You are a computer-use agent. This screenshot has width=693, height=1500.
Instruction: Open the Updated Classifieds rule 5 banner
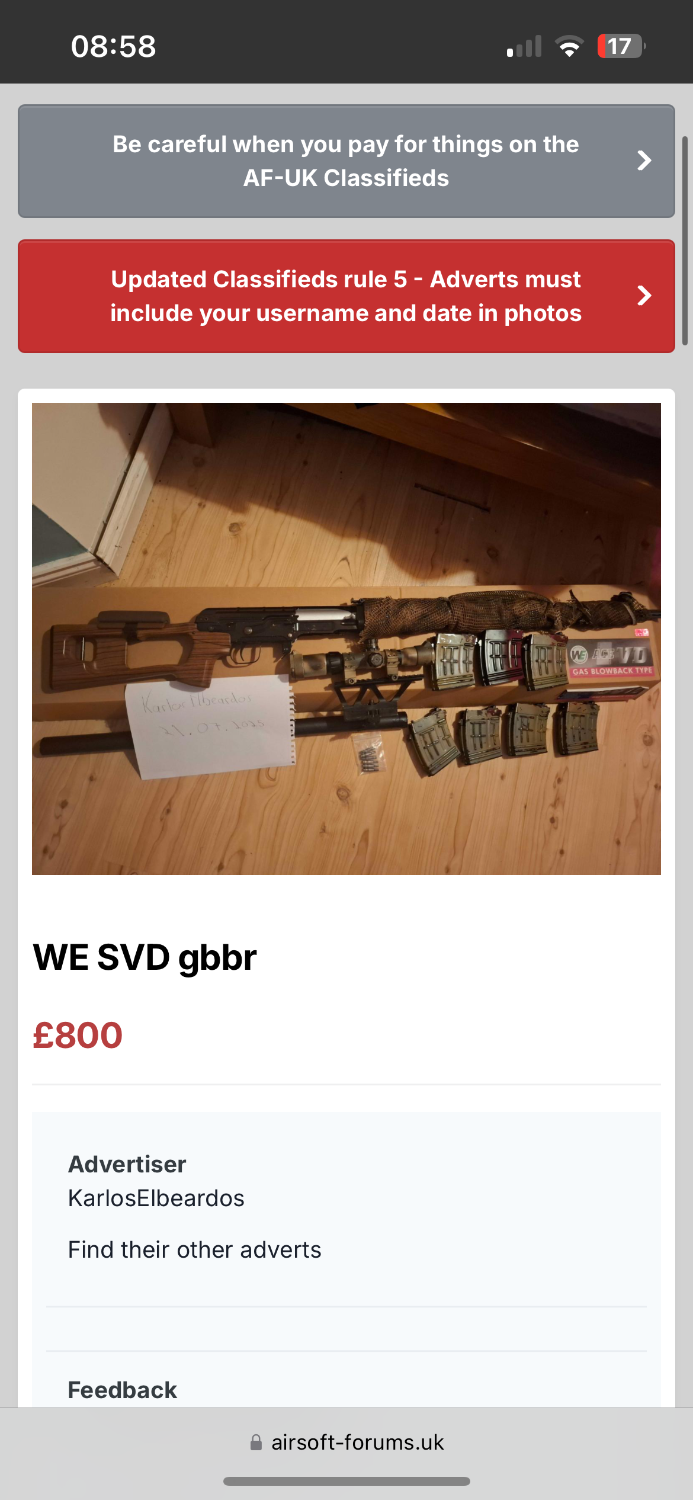click(346, 296)
